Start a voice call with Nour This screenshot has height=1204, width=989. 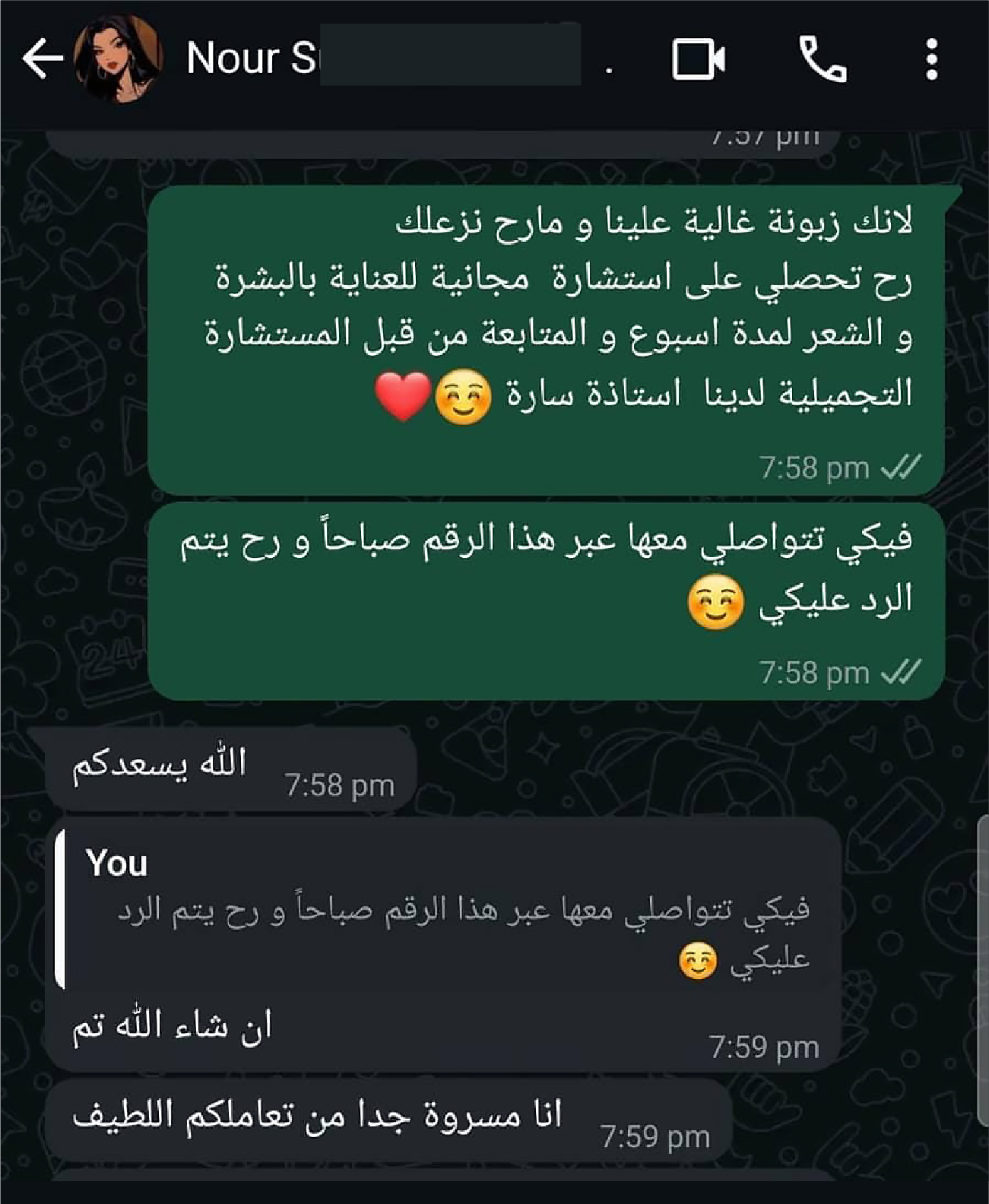tap(823, 59)
